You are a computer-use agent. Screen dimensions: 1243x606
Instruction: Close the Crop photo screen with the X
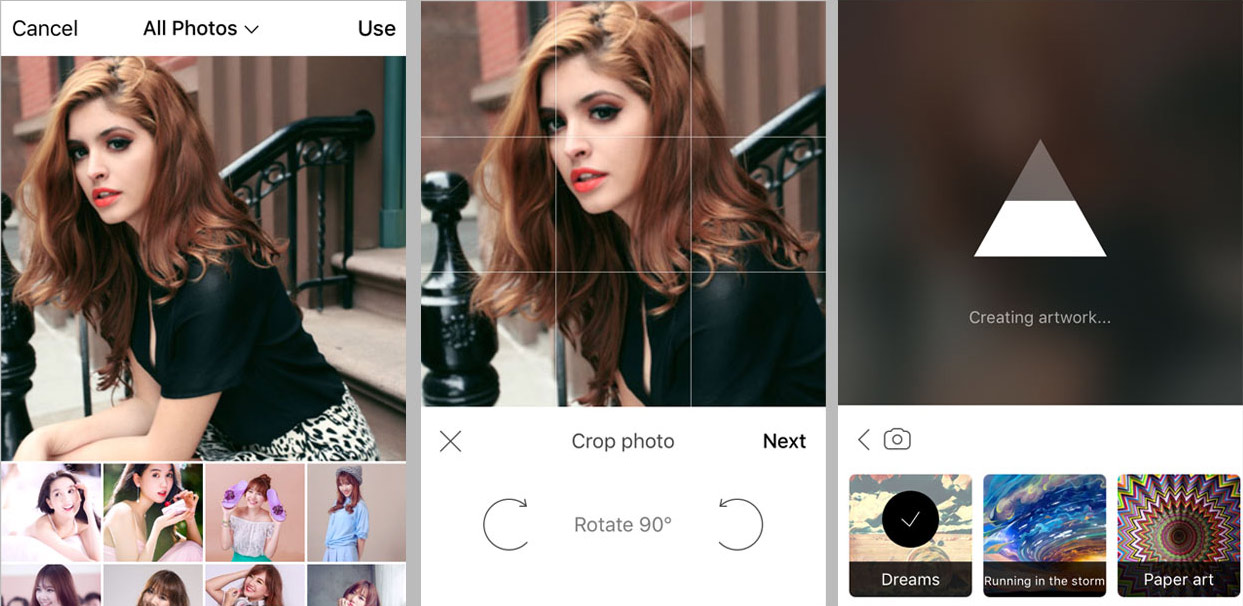point(451,441)
